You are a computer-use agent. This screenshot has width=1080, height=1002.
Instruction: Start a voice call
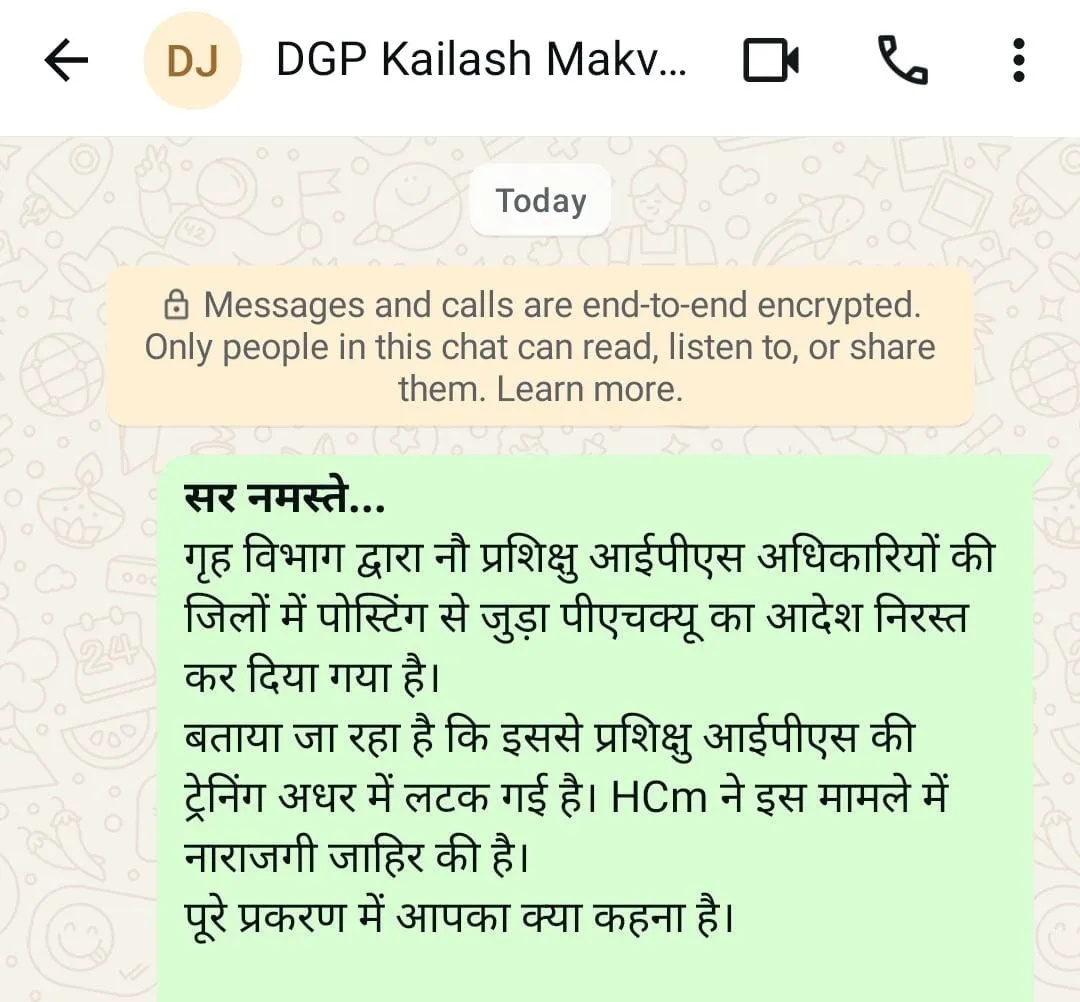(x=902, y=61)
